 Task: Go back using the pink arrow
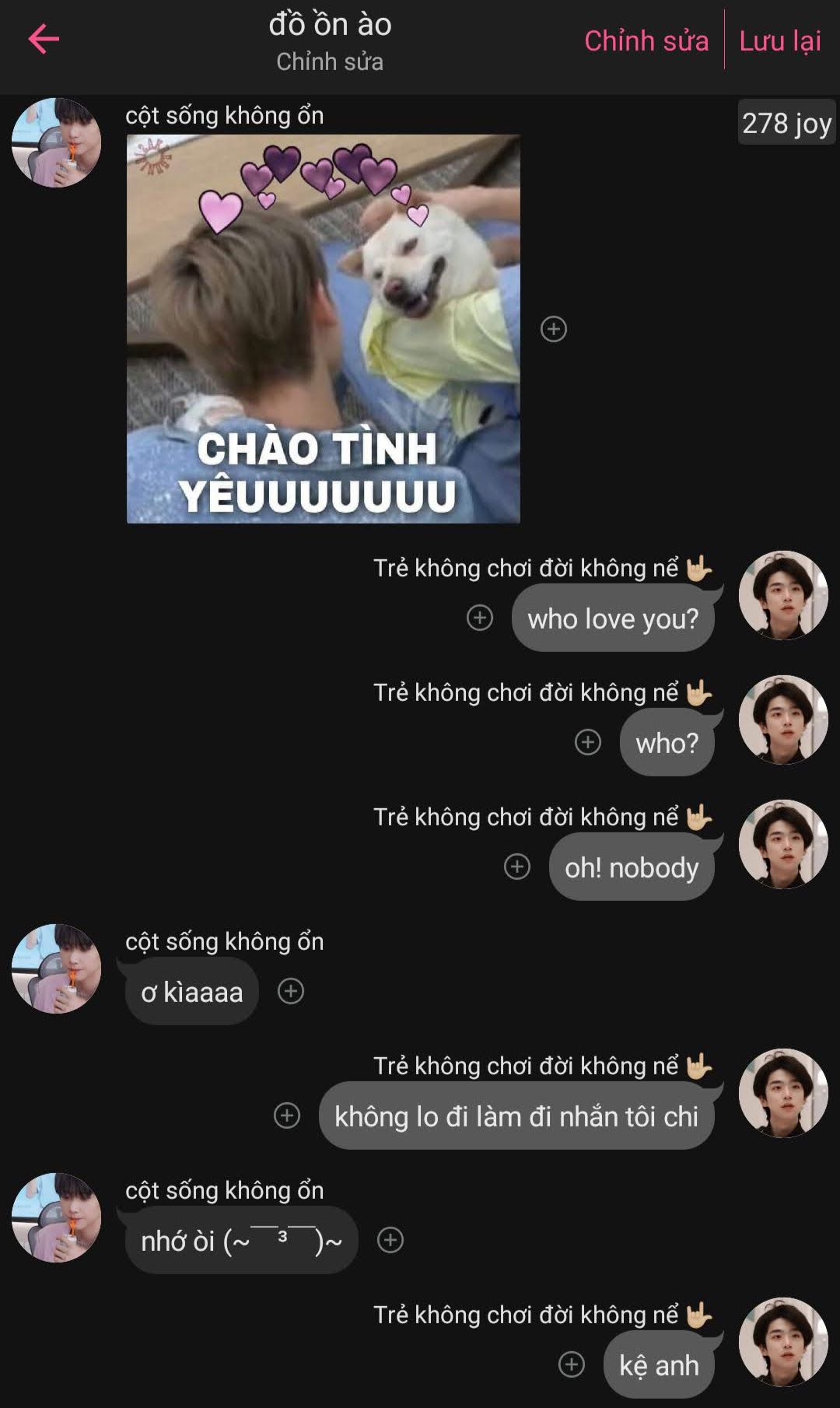coord(44,39)
